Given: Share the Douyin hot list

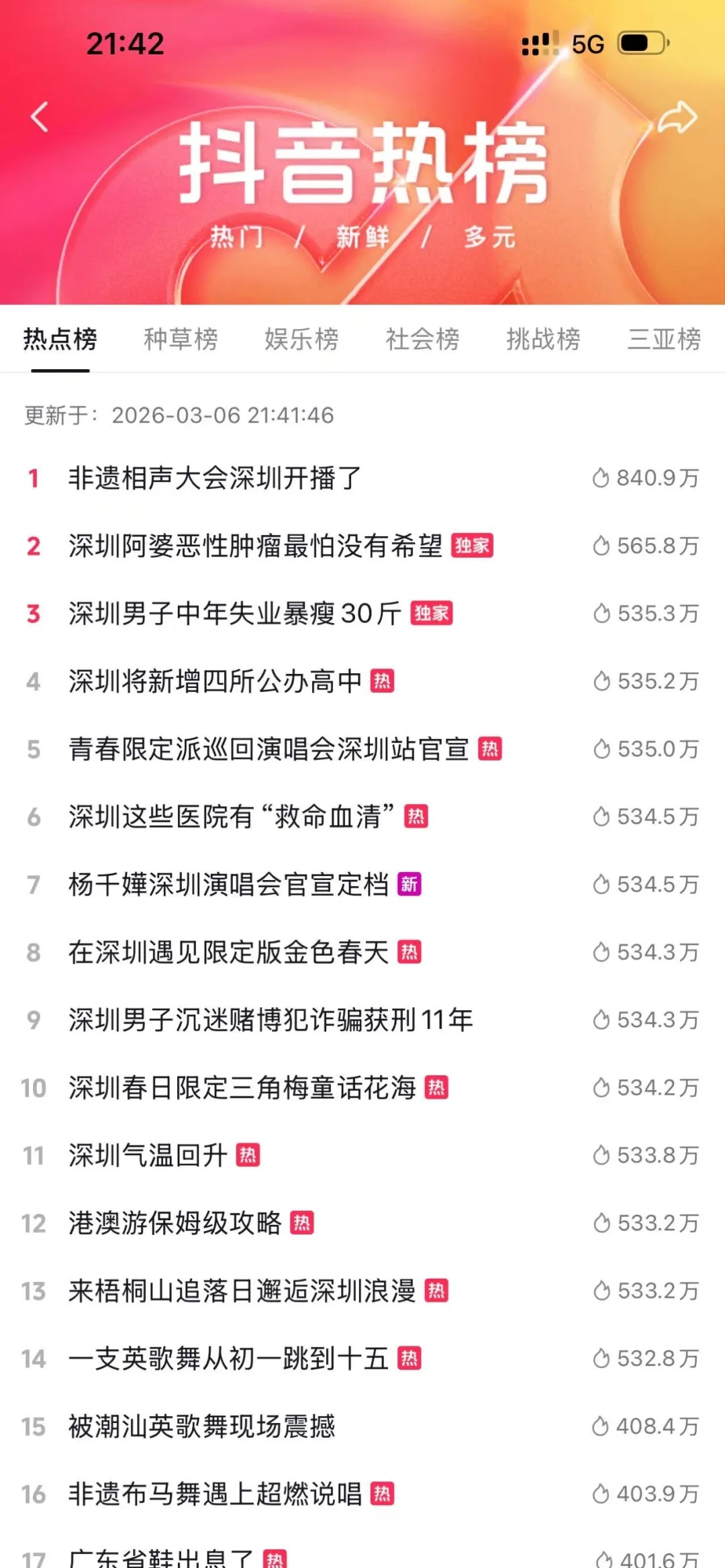Looking at the screenshot, I should [677, 117].
